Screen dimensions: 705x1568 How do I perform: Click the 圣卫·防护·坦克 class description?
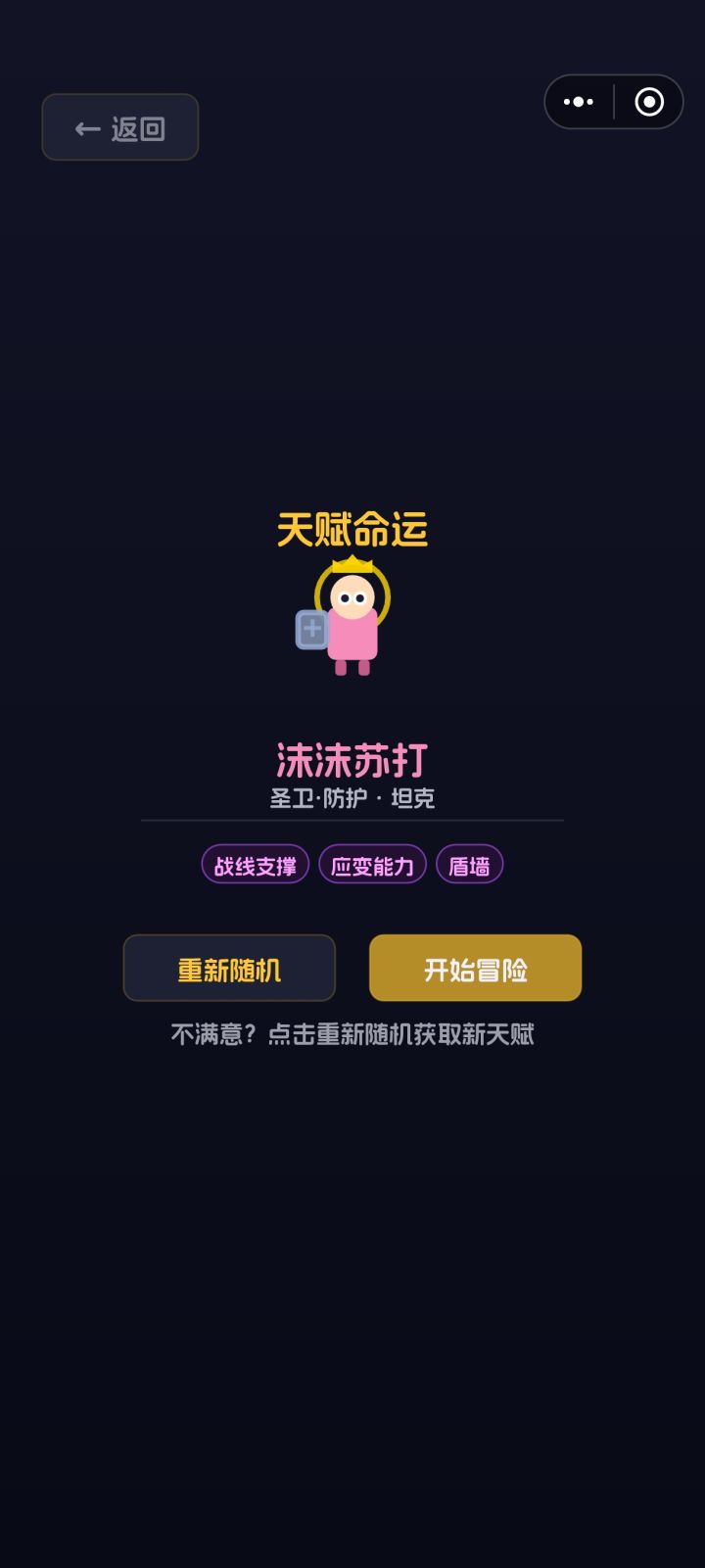click(352, 799)
